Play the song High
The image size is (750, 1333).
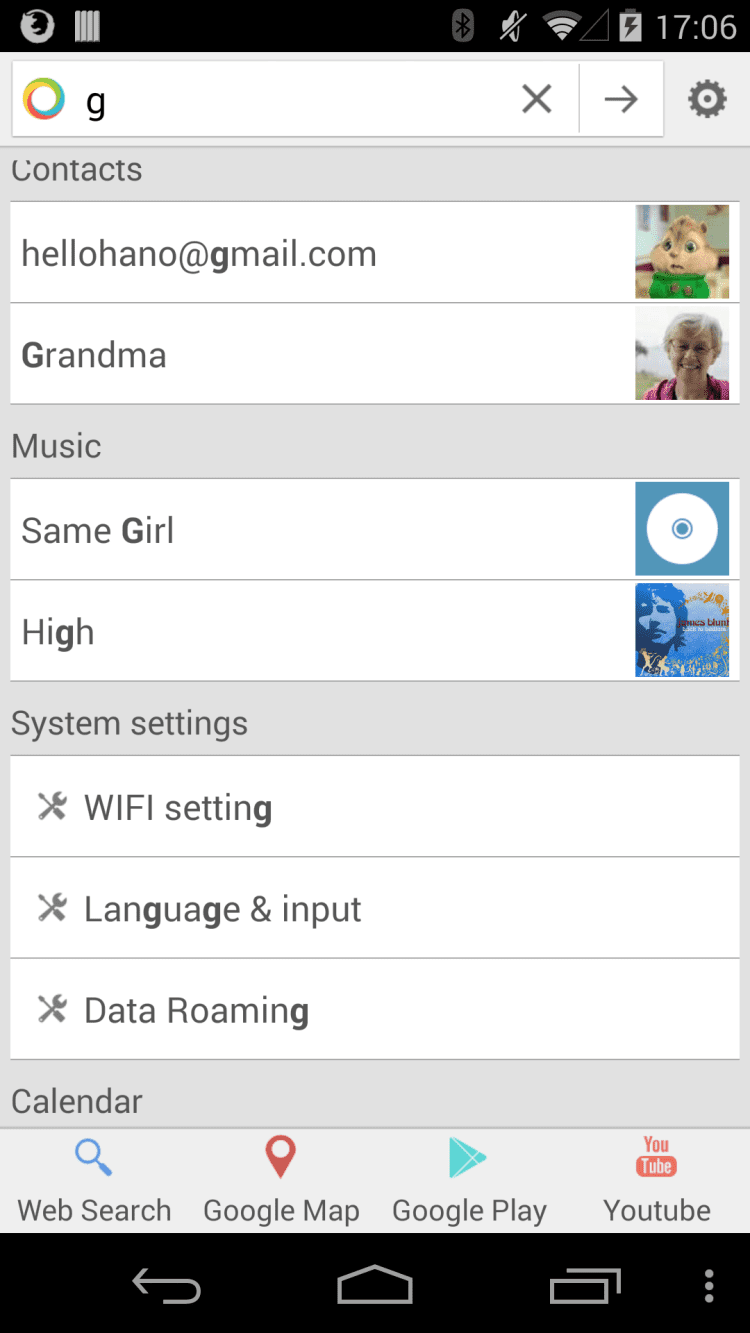(x=320, y=632)
